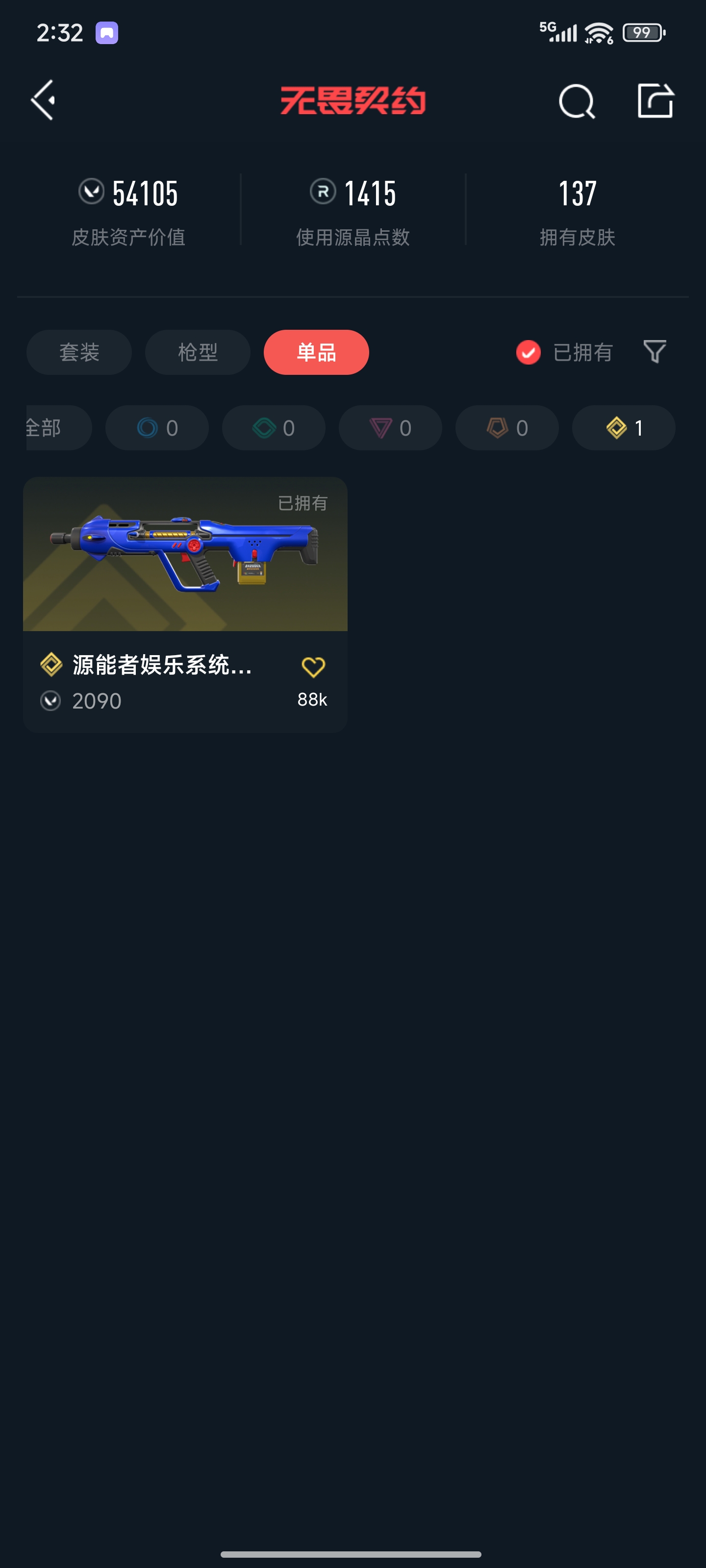Viewport: 706px width, 1568px height.
Task: Open the search icon
Action: [576, 101]
